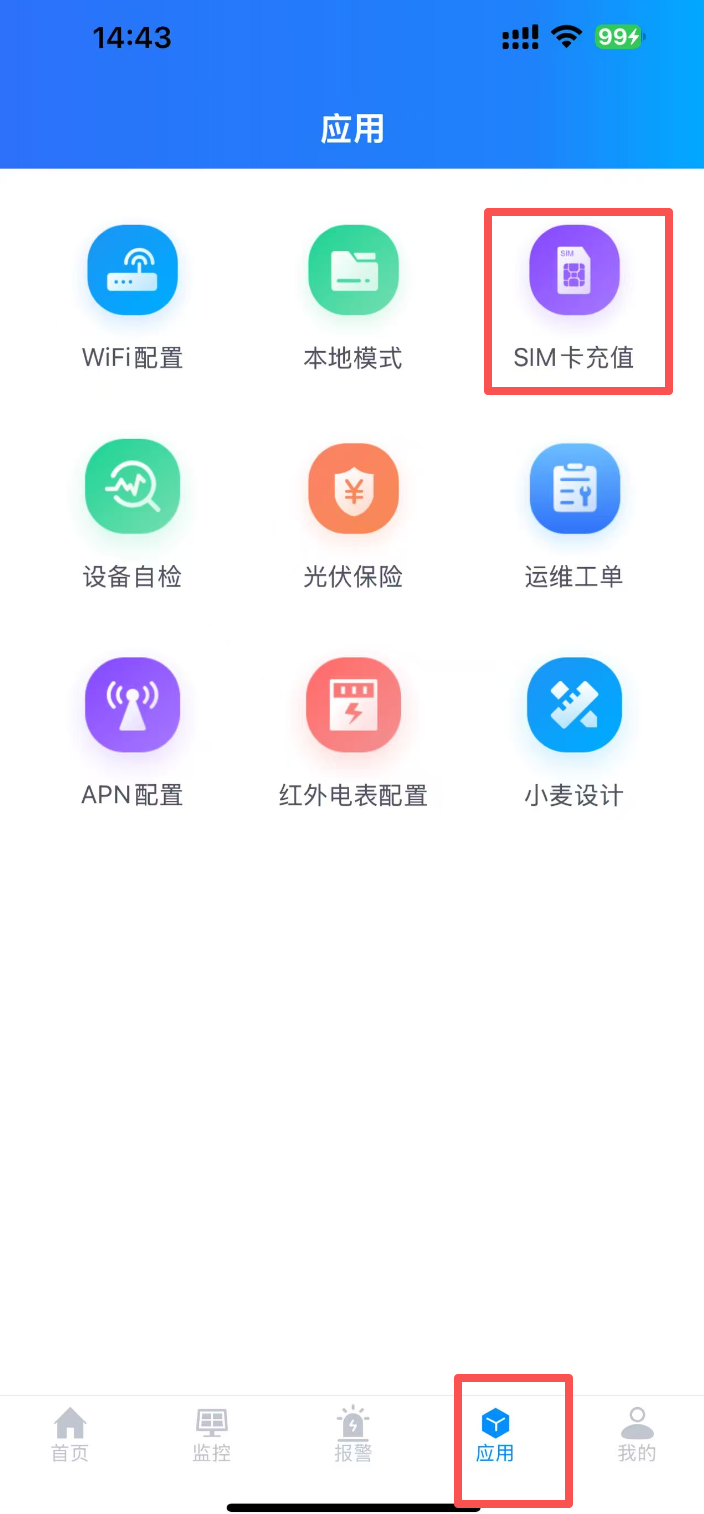The height and width of the screenshot is (1514, 704).
Task: Open SIM卡充值
Action: (x=574, y=270)
